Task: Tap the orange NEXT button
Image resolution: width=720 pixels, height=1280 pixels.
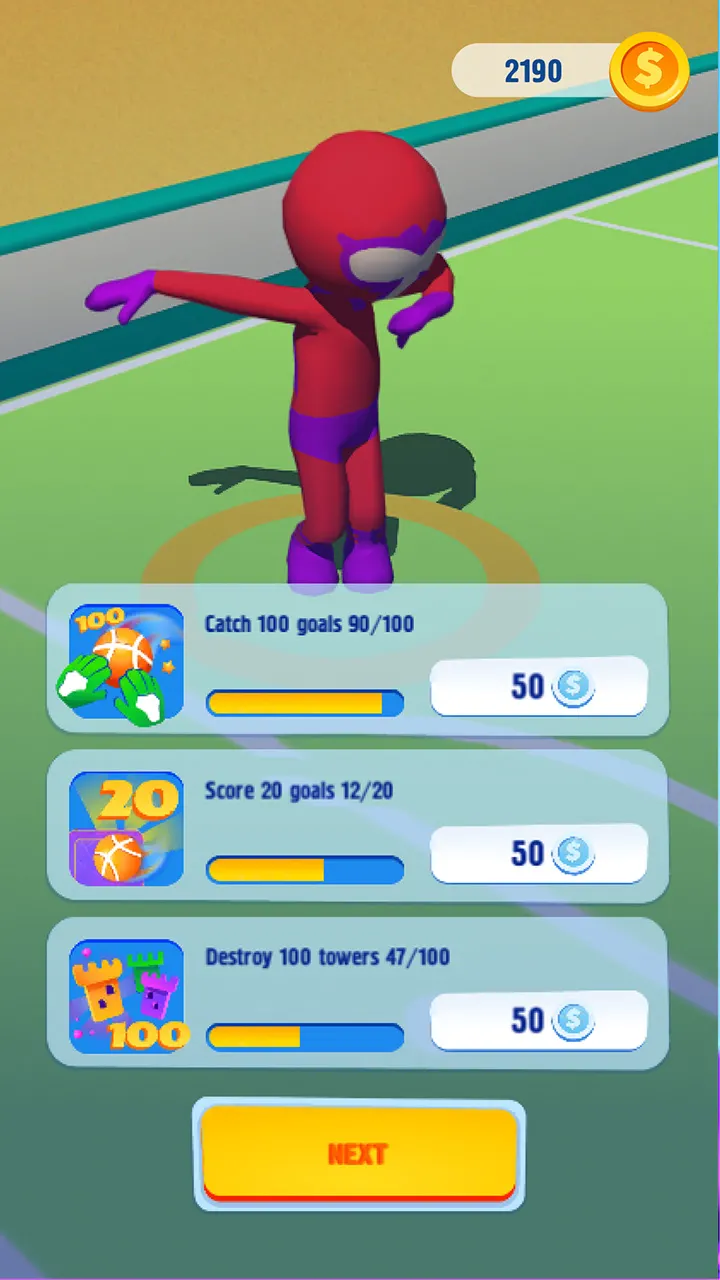Action: (359, 1153)
